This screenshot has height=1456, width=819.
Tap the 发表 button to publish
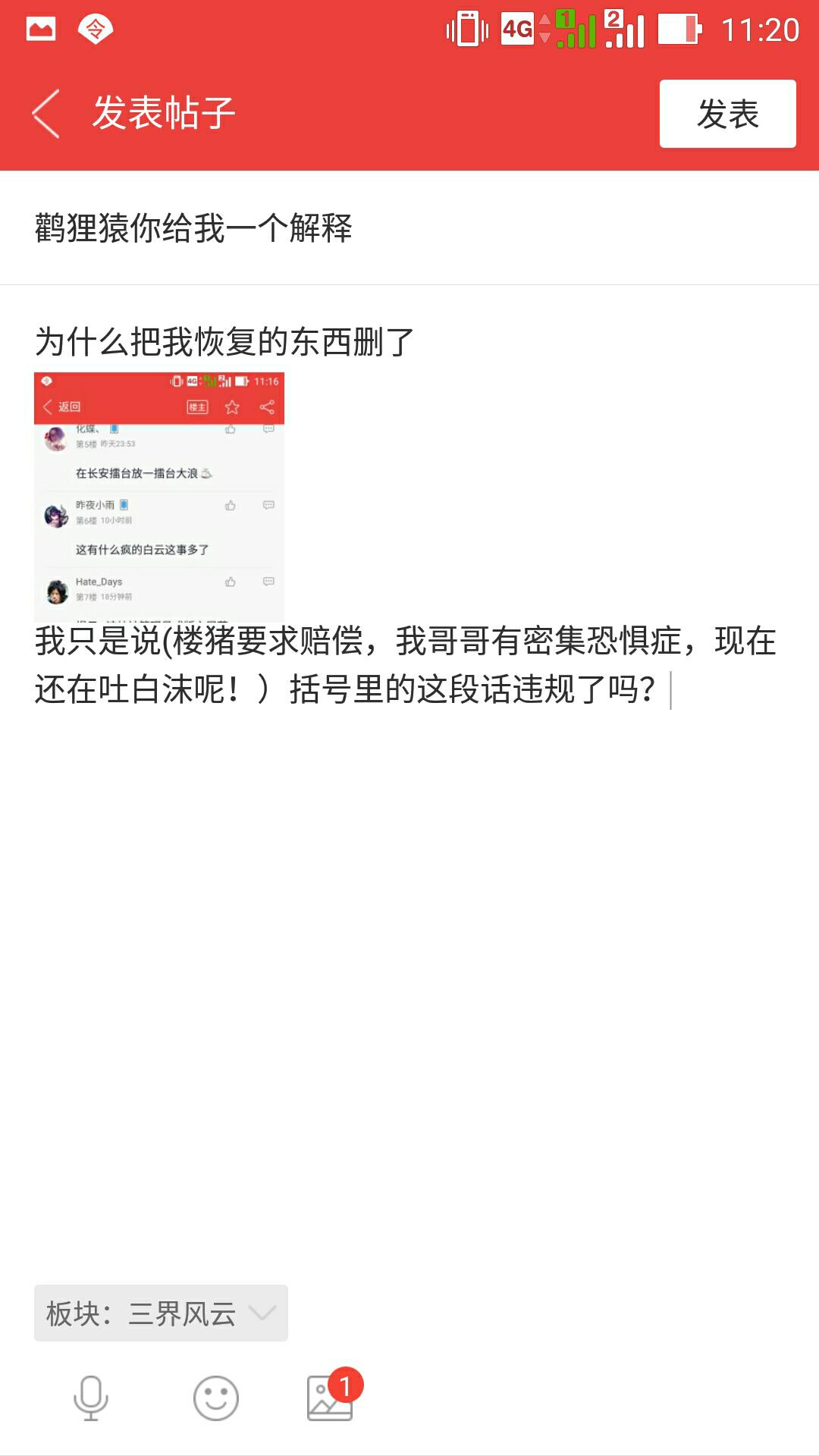tap(727, 114)
